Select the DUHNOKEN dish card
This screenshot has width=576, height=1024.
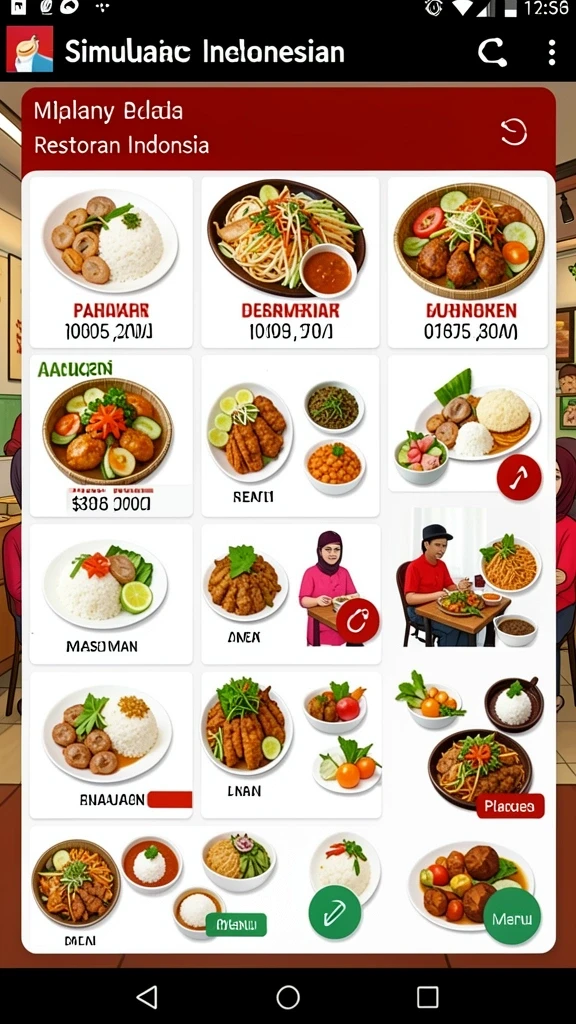(468, 263)
